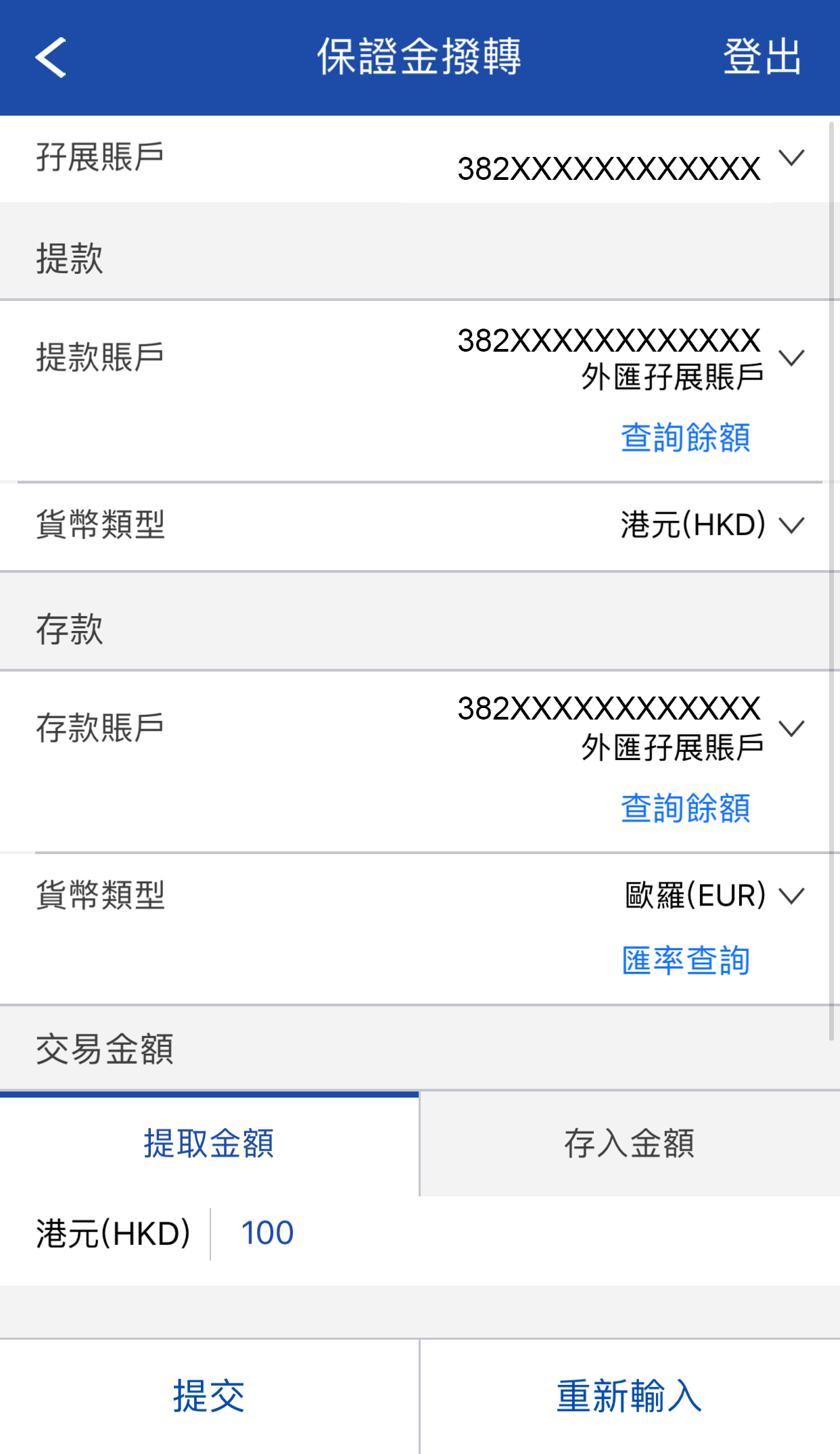Switch to the 提取金額 tab

click(x=209, y=1144)
